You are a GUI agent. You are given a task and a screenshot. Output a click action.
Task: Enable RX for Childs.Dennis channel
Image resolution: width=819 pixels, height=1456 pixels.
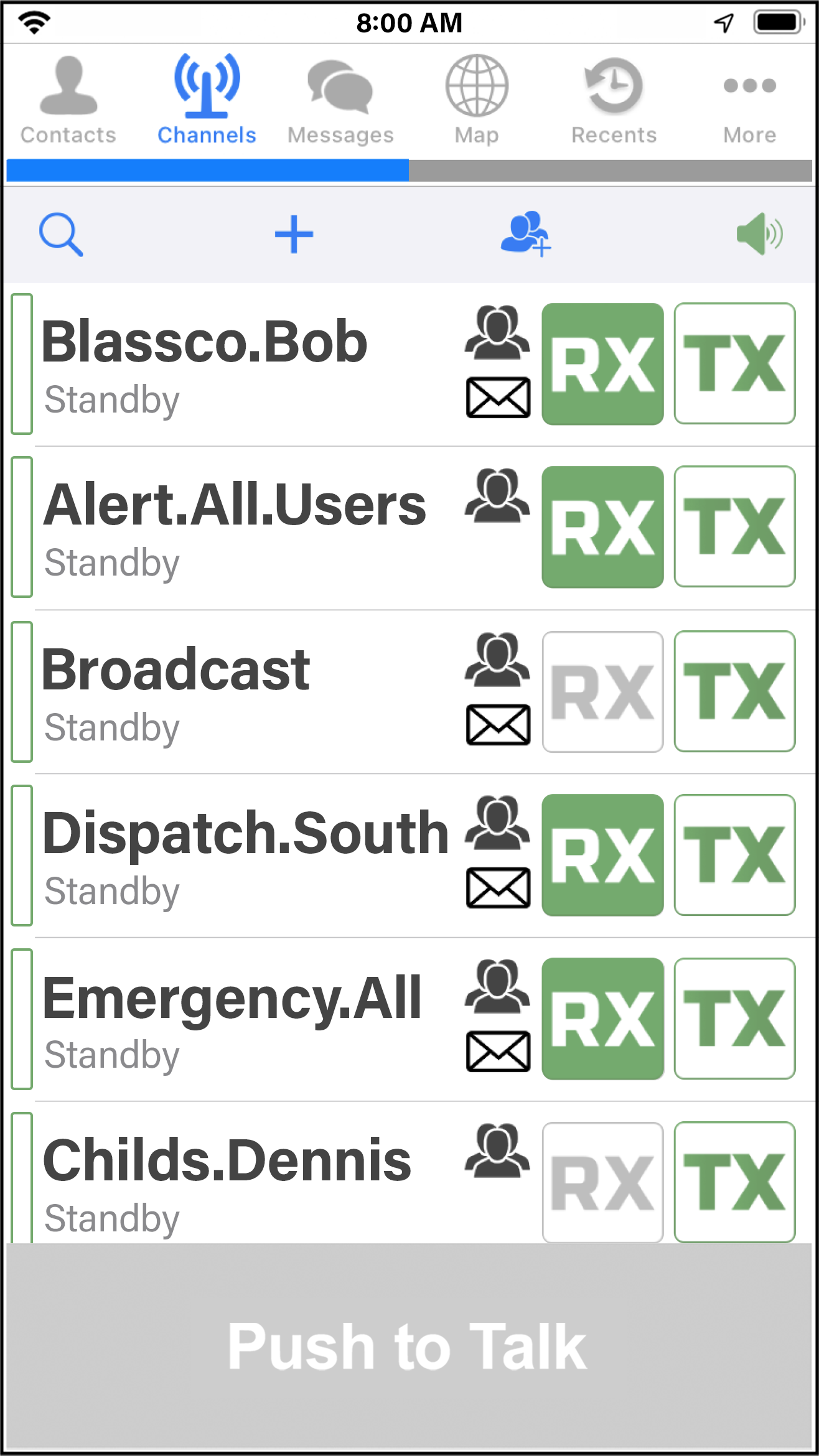[602, 1182]
